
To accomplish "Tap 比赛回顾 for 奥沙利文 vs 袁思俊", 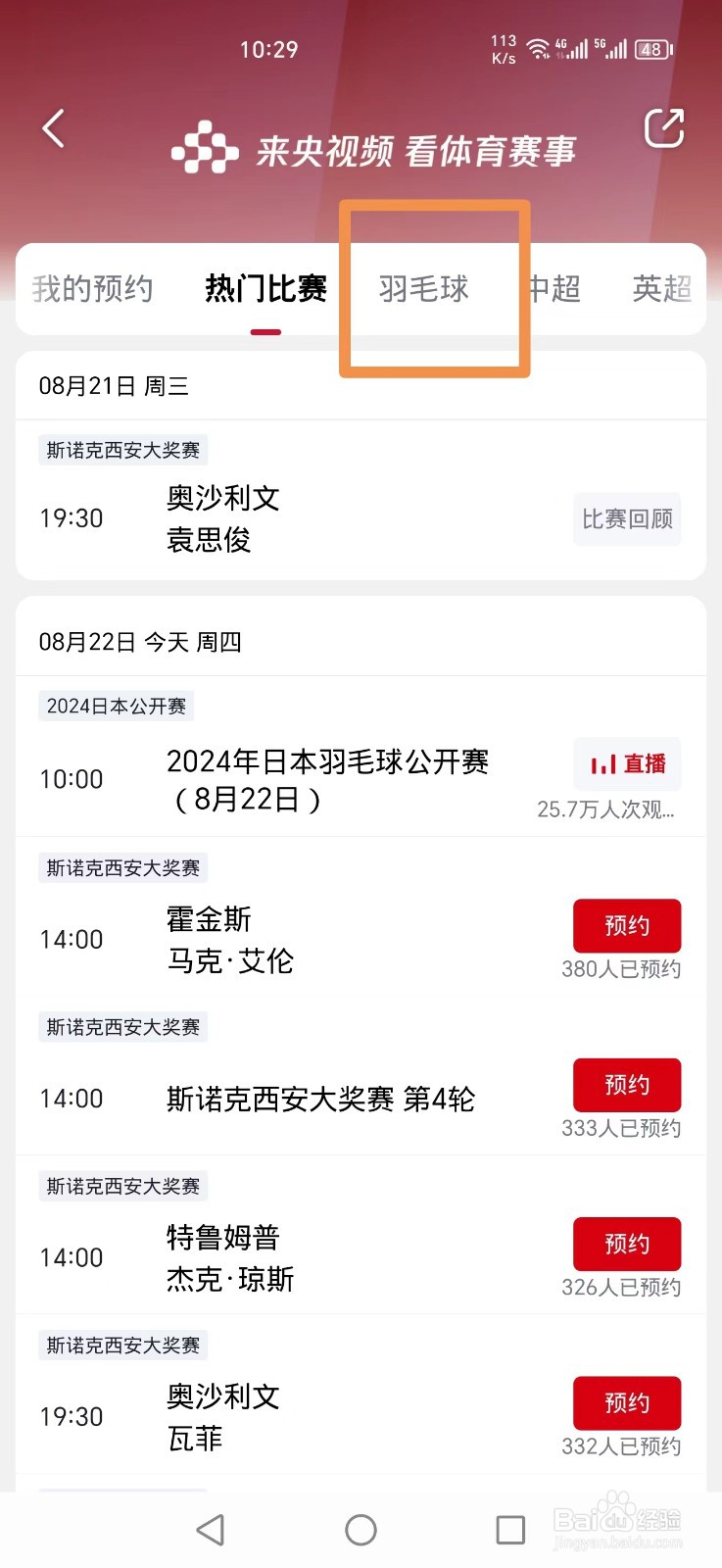I will click(x=627, y=519).
